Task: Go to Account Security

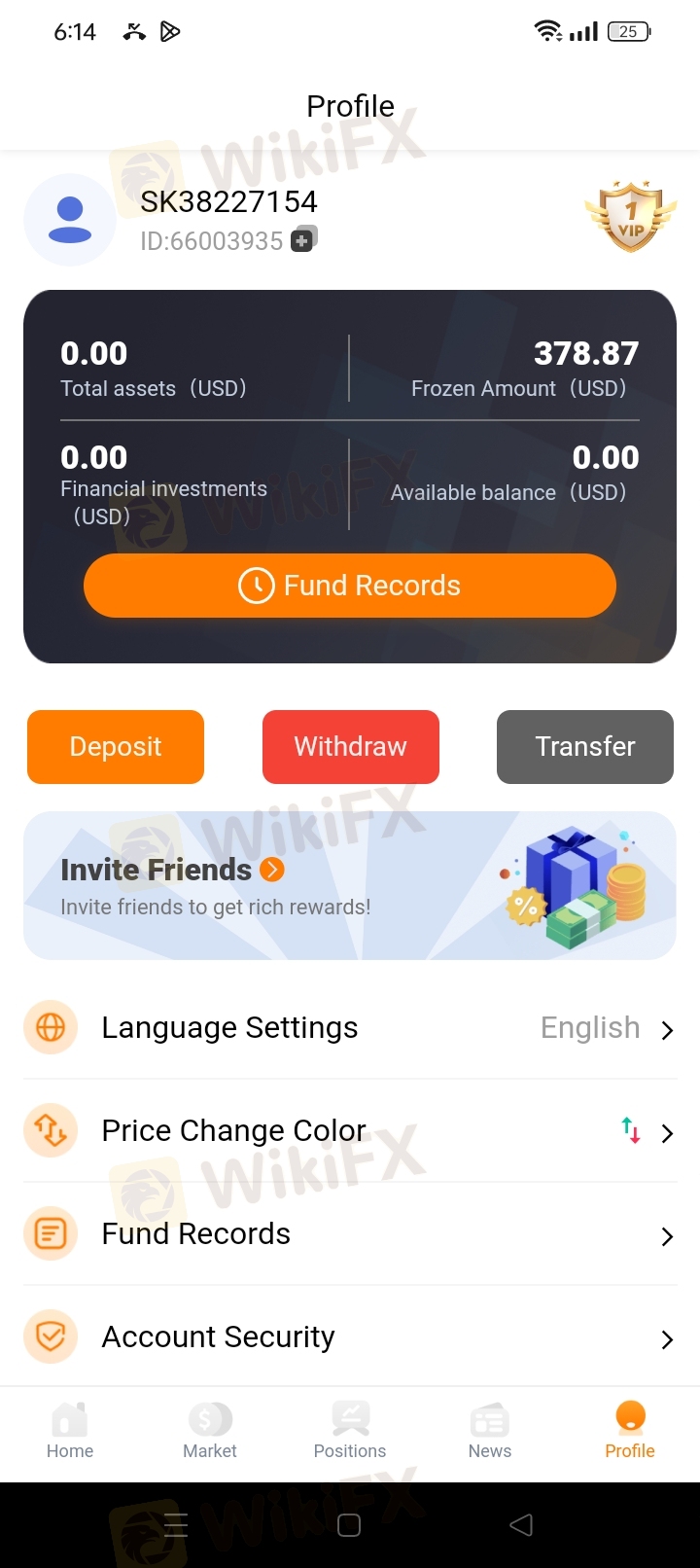Action: click(350, 1337)
